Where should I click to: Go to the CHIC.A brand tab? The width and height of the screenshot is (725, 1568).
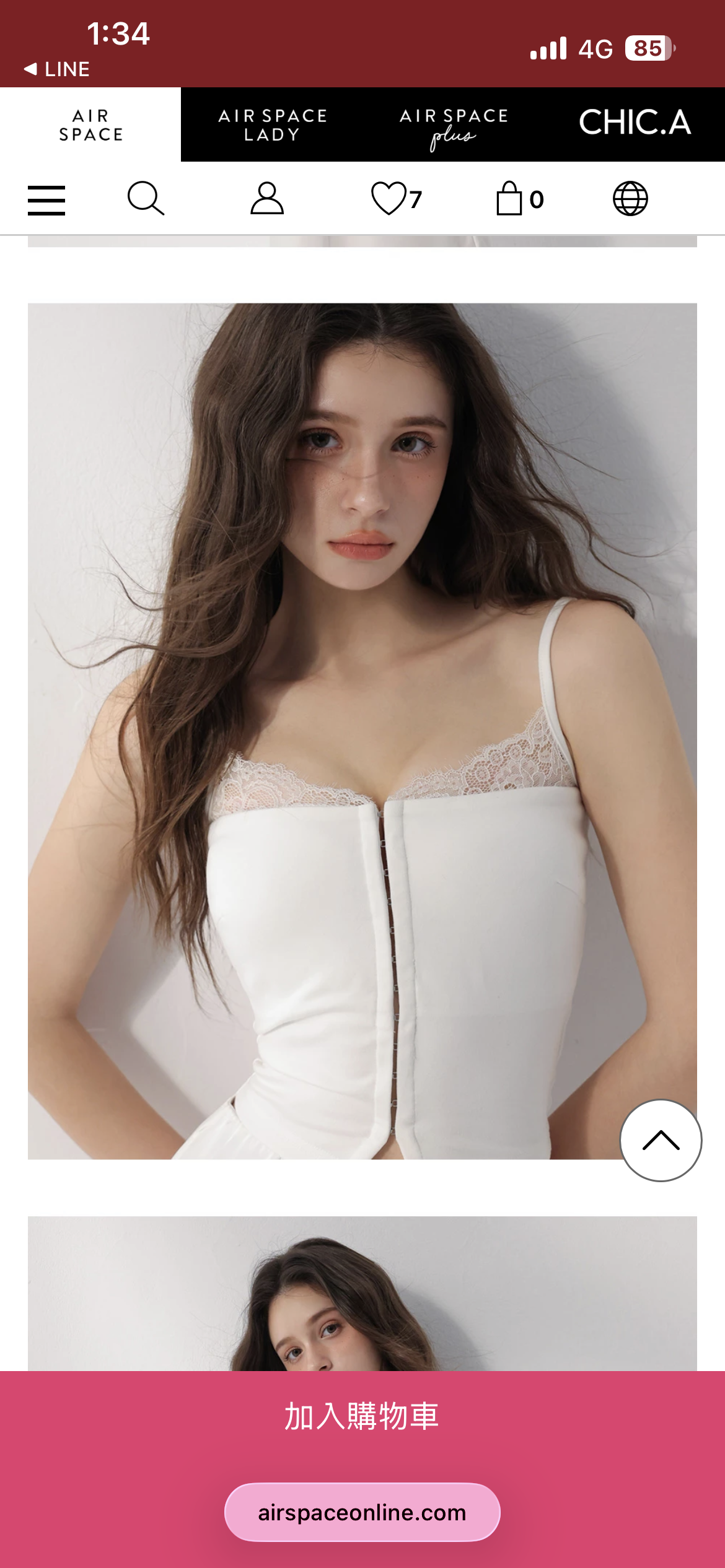635,123
